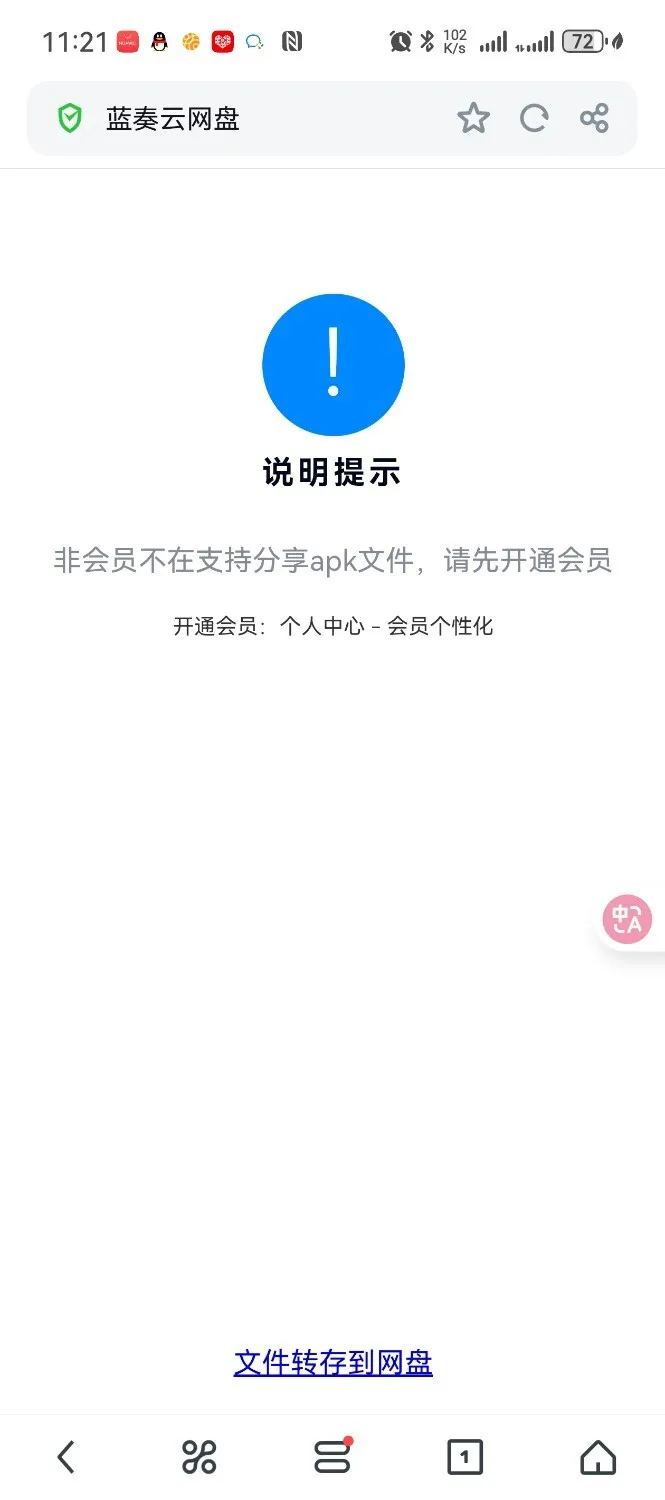Image resolution: width=665 pixels, height=1500 pixels.
Task: Go back to the previous page
Action: [66, 1457]
